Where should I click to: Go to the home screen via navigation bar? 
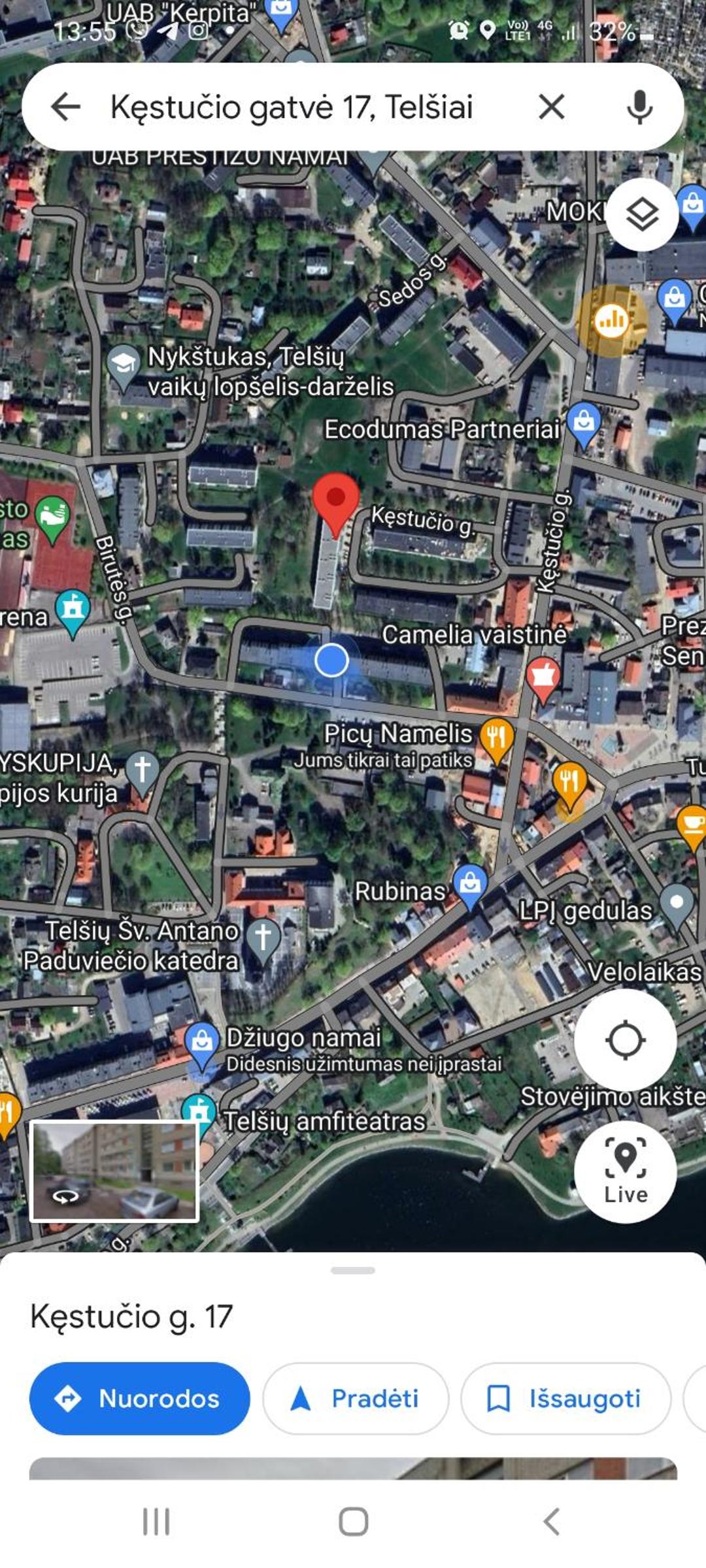coord(353,1522)
